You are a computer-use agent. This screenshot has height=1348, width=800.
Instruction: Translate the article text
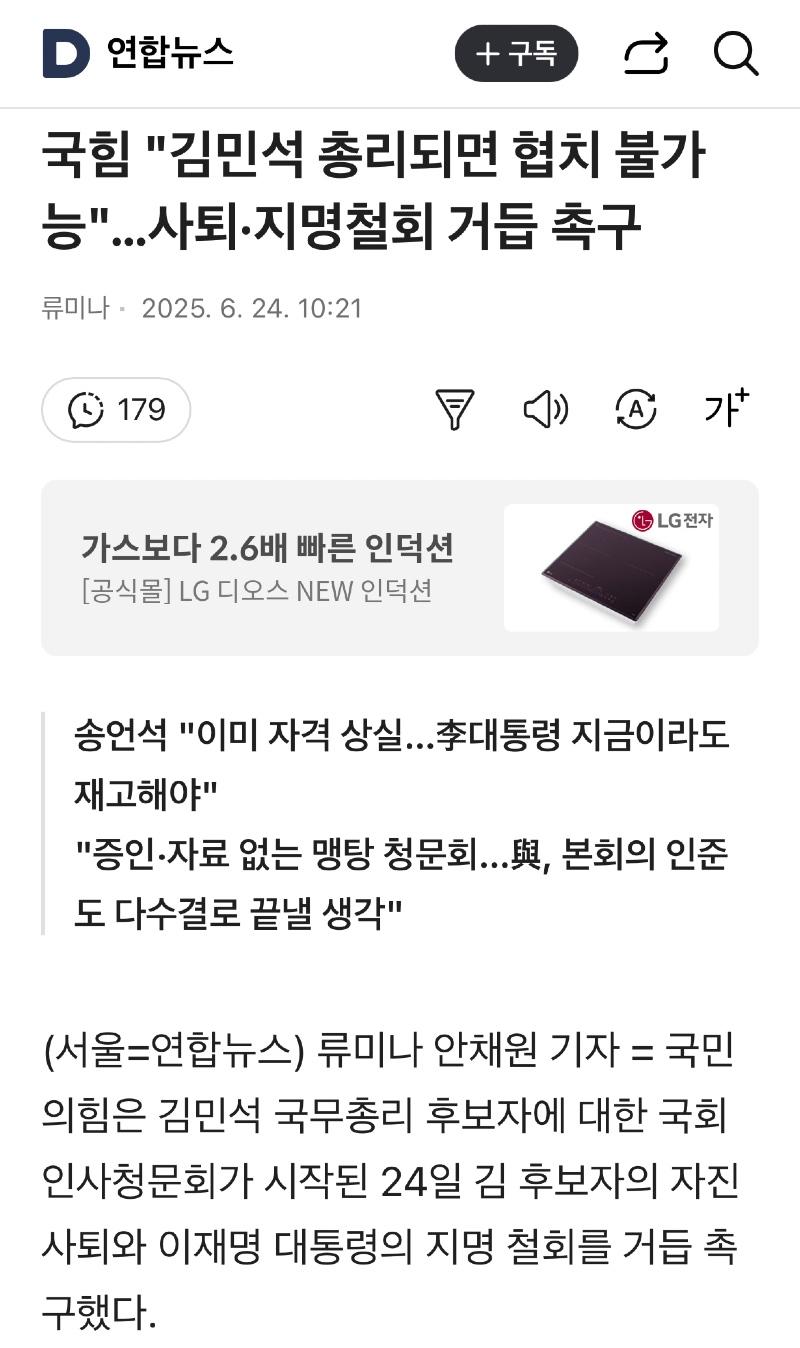point(635,410)
